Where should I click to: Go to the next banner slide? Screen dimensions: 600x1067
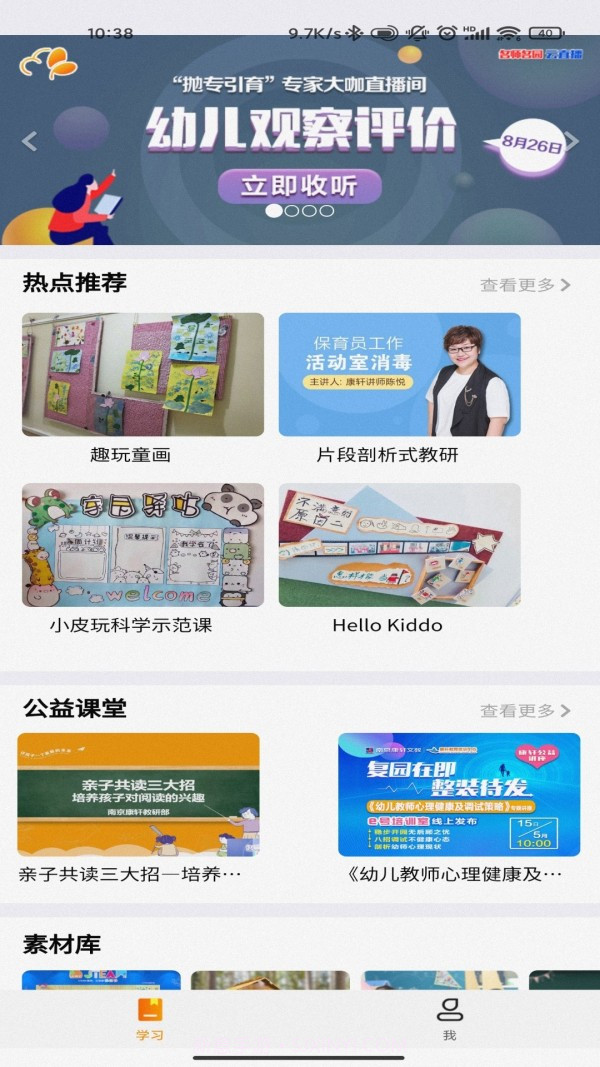571,141
